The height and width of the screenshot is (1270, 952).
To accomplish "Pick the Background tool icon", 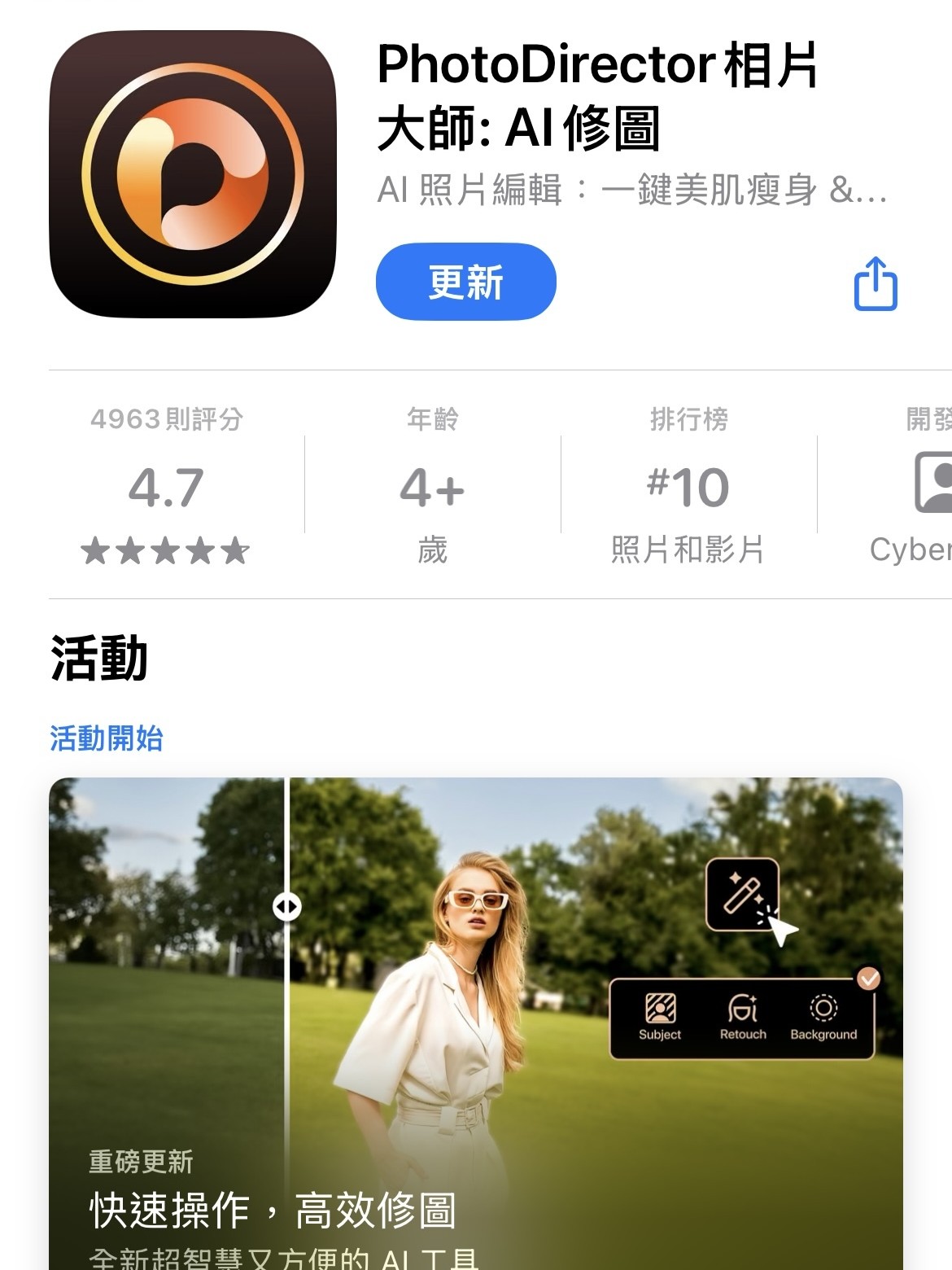I will (822, 1009).
